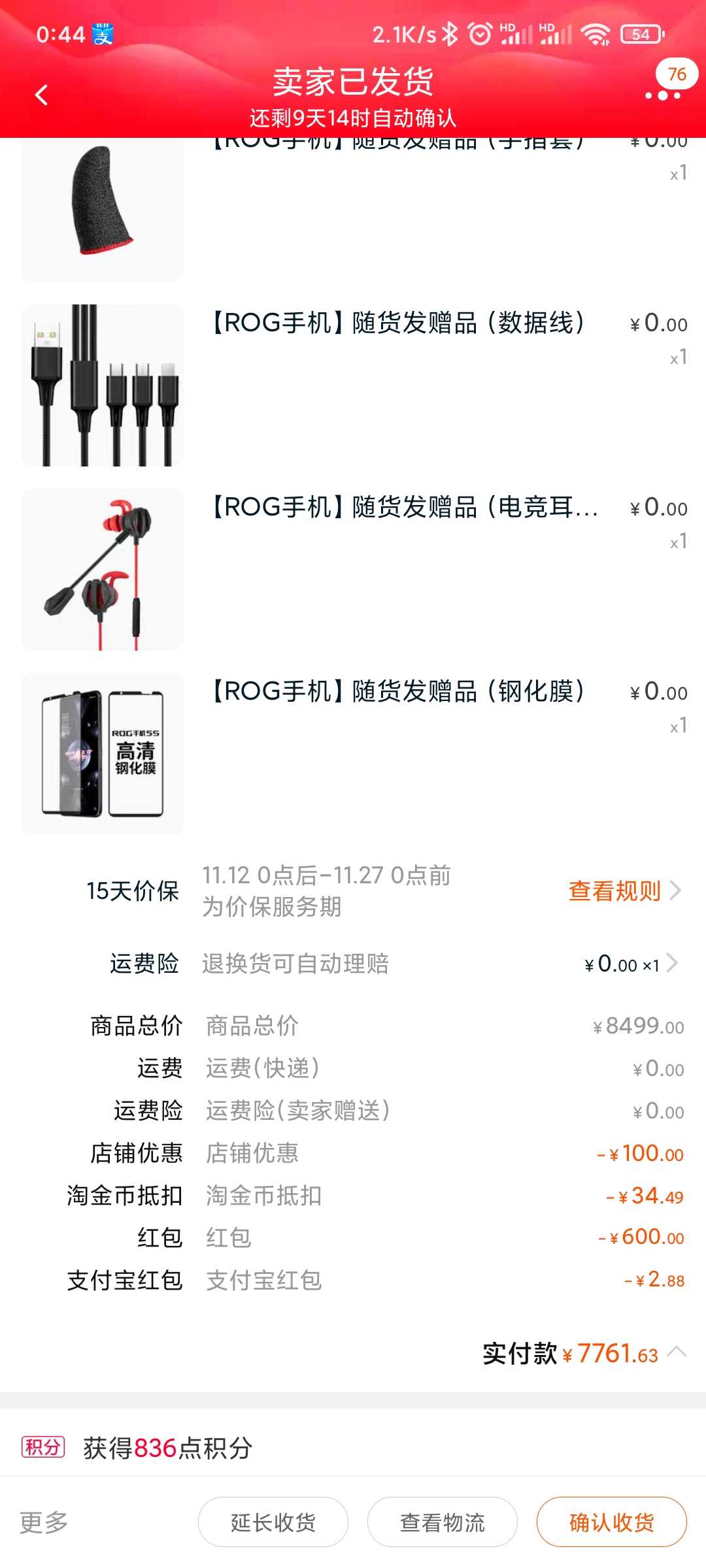The image size is (706, 1568).
Task: Collapse the 实付款 price breakdown
Action: 677,1352
